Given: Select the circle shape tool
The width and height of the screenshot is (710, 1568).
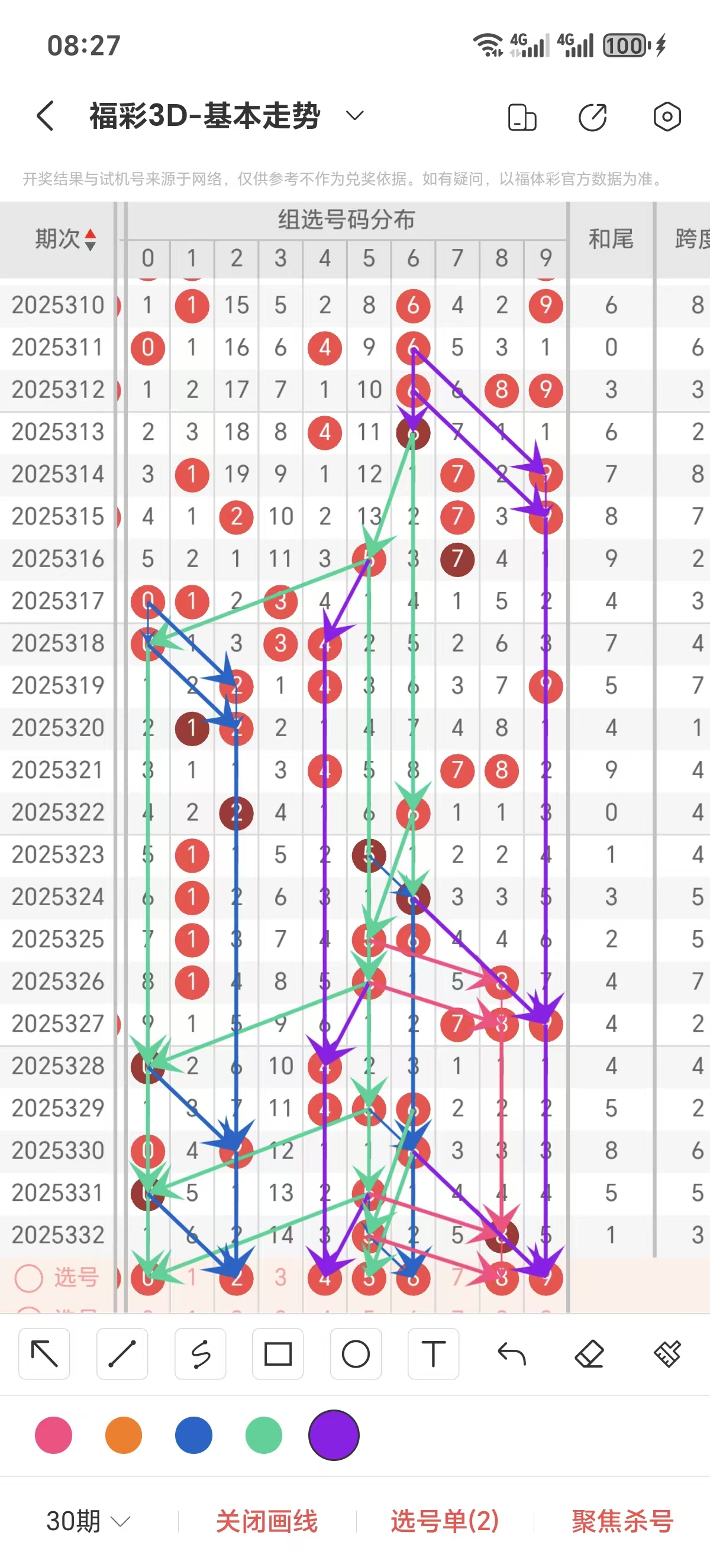Looking at the screenshot, I should (356, 1354).
